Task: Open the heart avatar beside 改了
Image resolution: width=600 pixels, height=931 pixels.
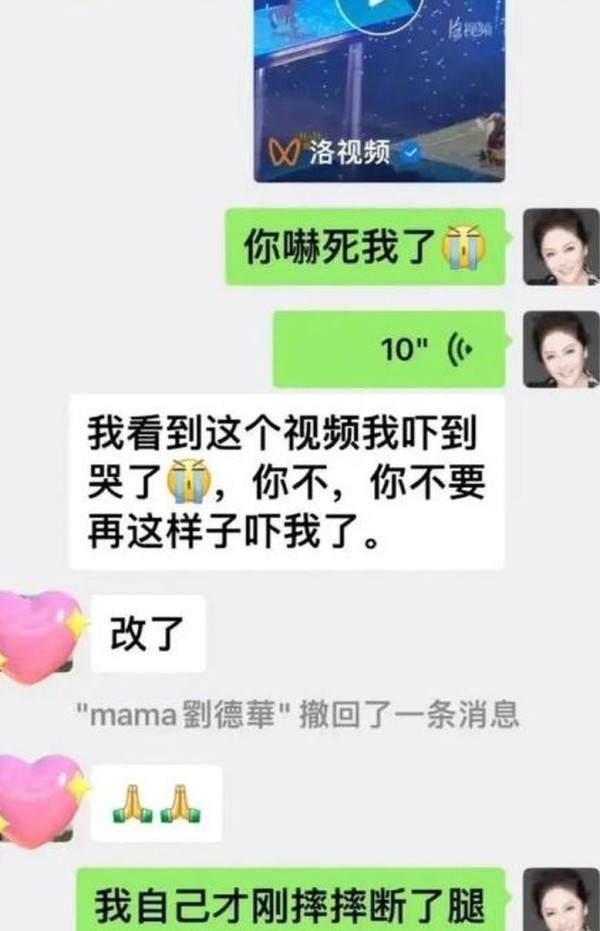Action: pyautogui.click(x=40, y=635)
